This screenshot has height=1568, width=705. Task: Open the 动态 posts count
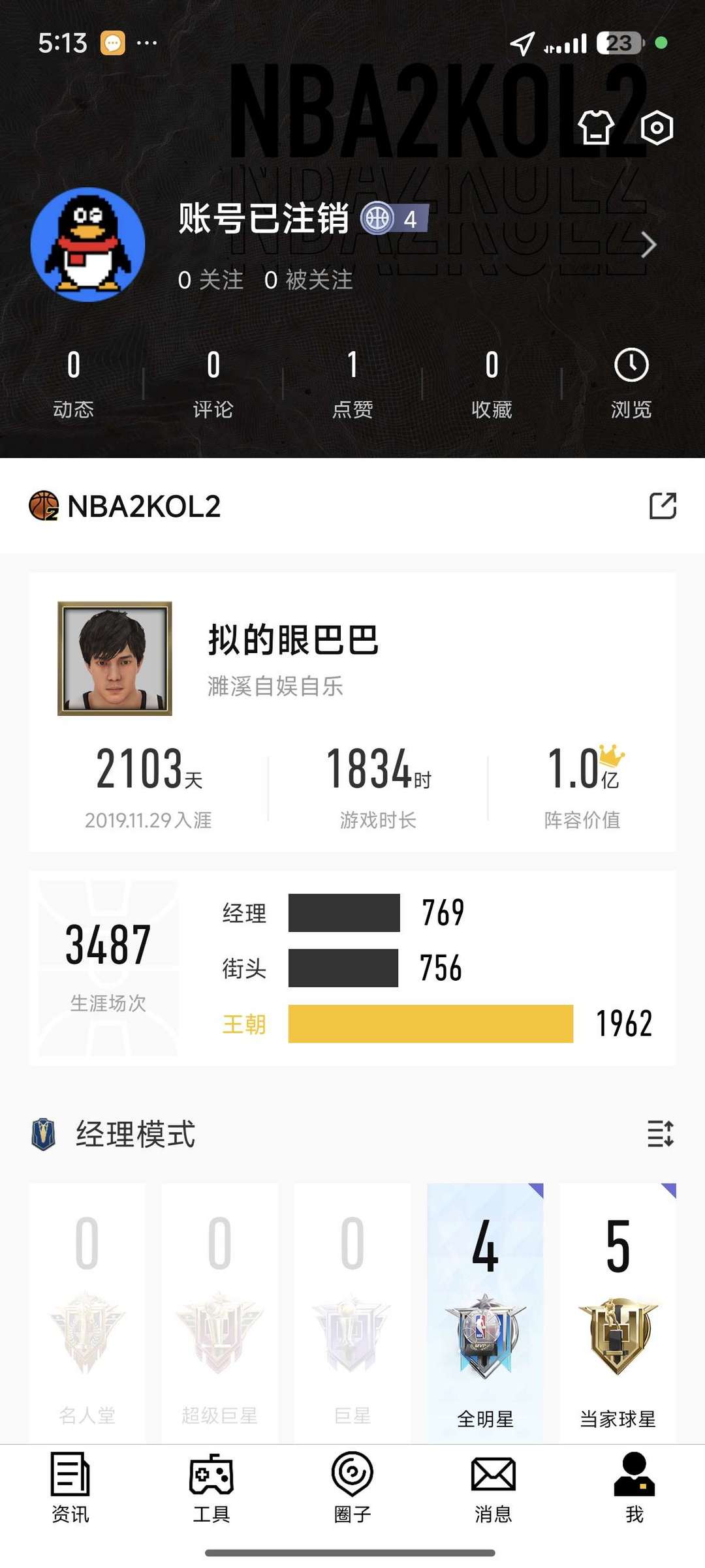(74, 383)
